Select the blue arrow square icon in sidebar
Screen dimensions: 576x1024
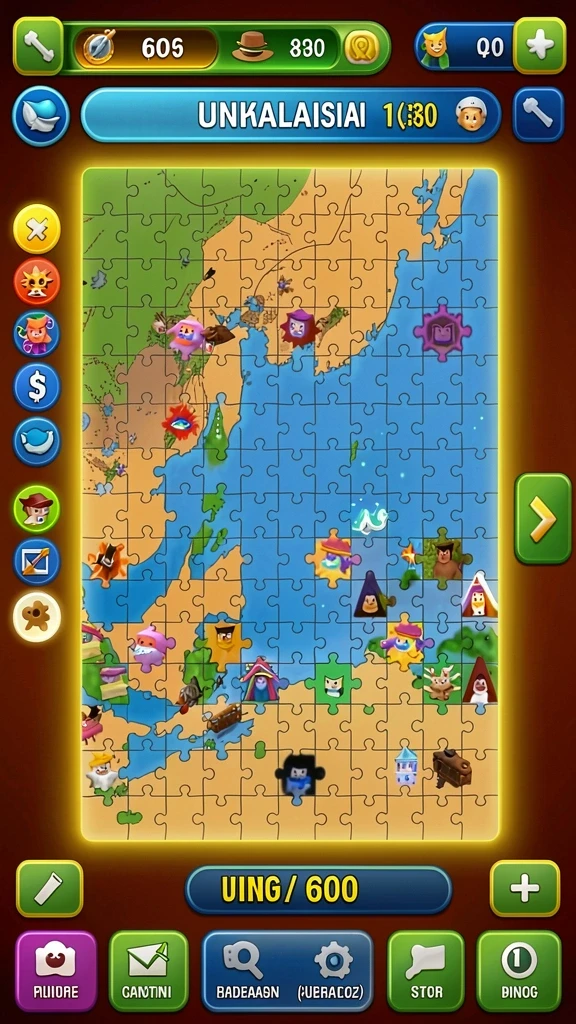click(37, 562)
